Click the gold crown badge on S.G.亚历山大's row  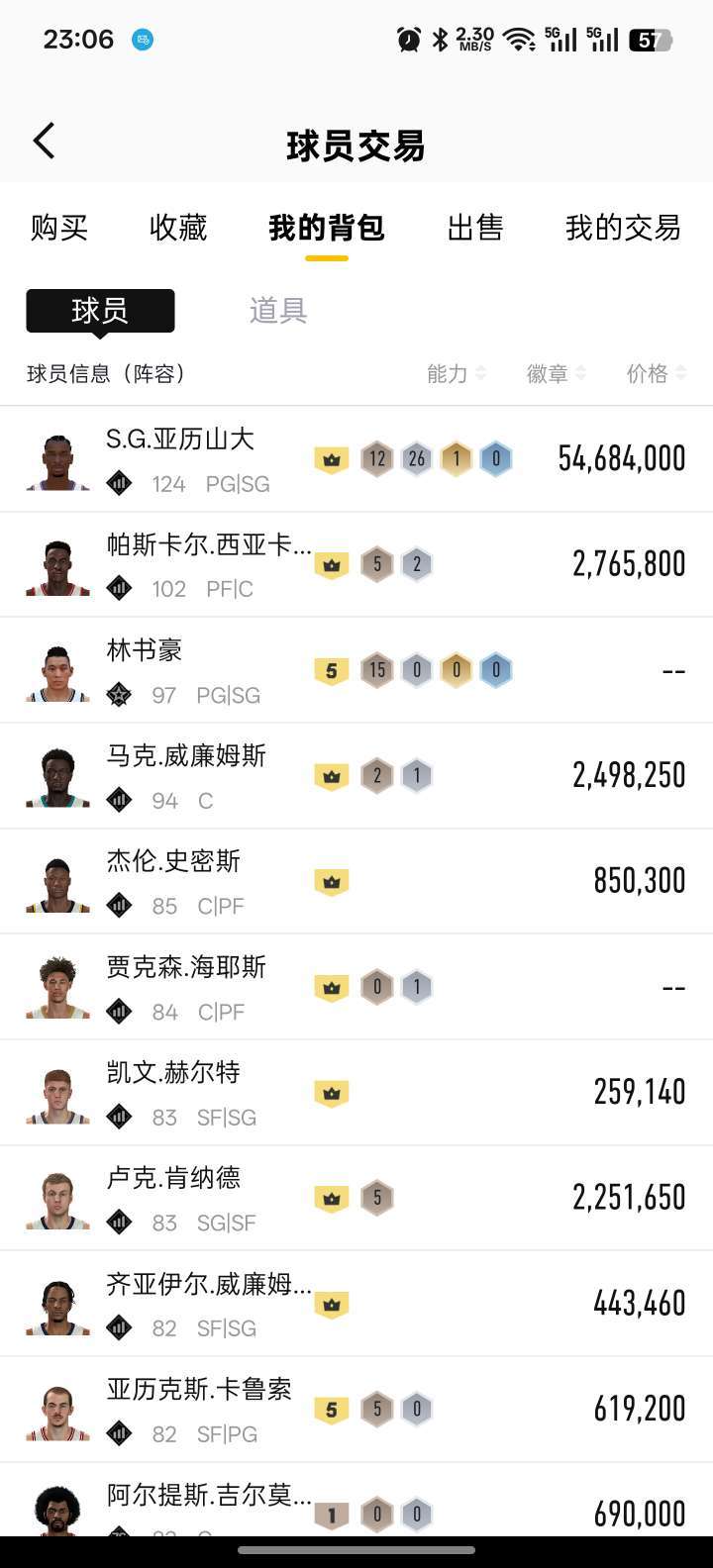332,458
